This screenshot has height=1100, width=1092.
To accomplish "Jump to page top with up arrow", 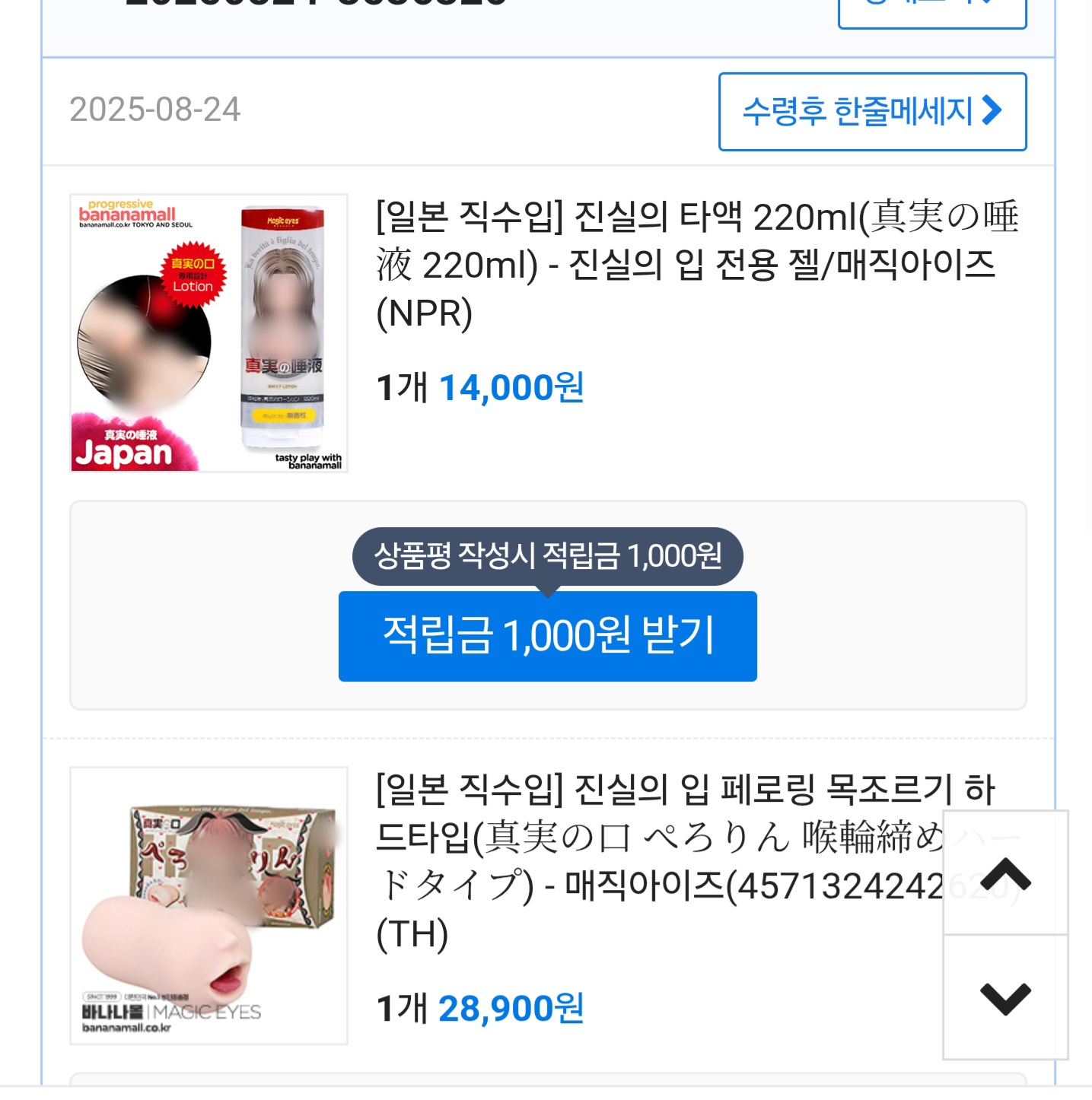I will click(1005, 873).
